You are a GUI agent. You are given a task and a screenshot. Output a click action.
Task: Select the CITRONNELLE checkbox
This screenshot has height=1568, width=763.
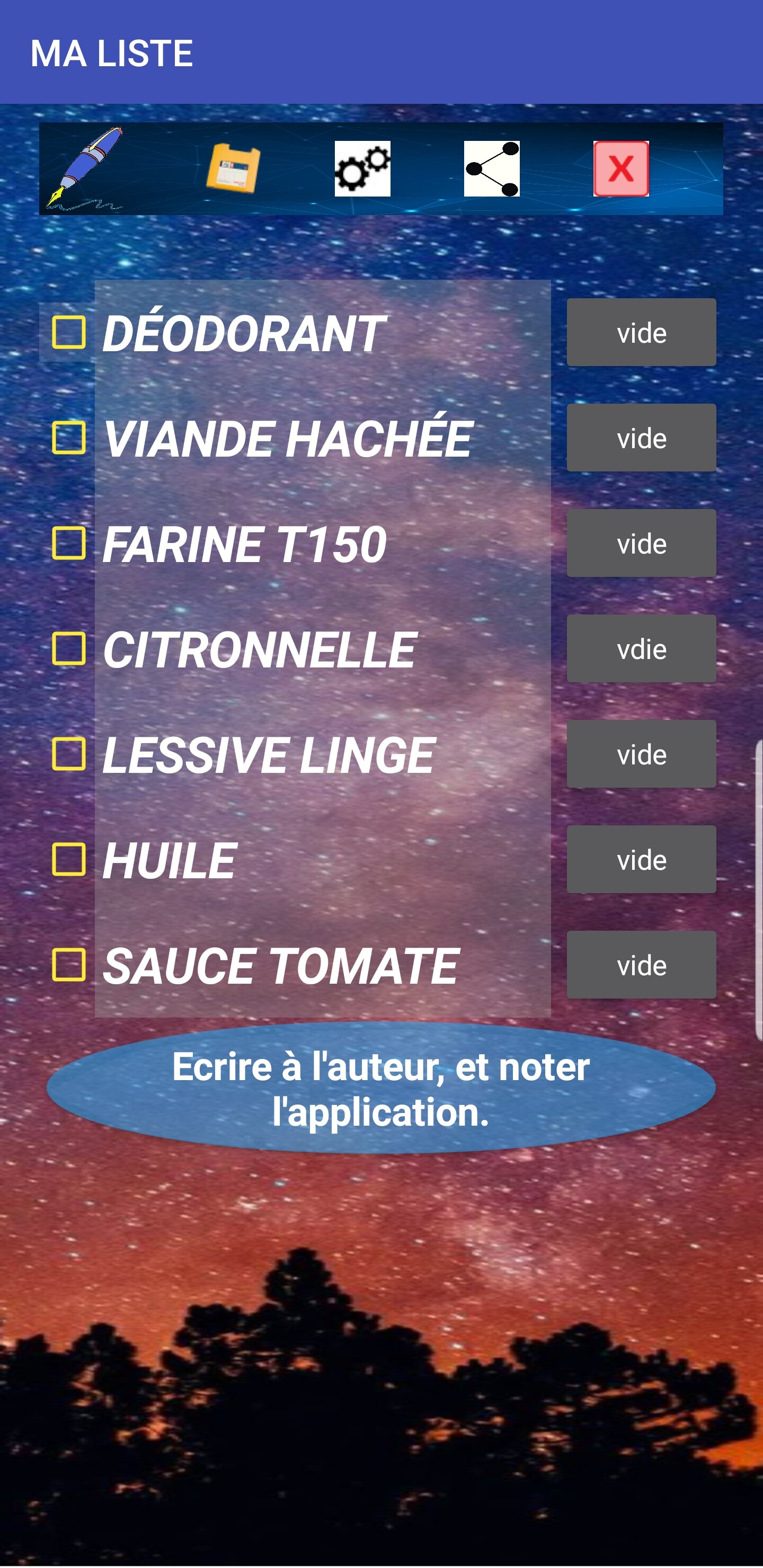(x=69, y=648)
